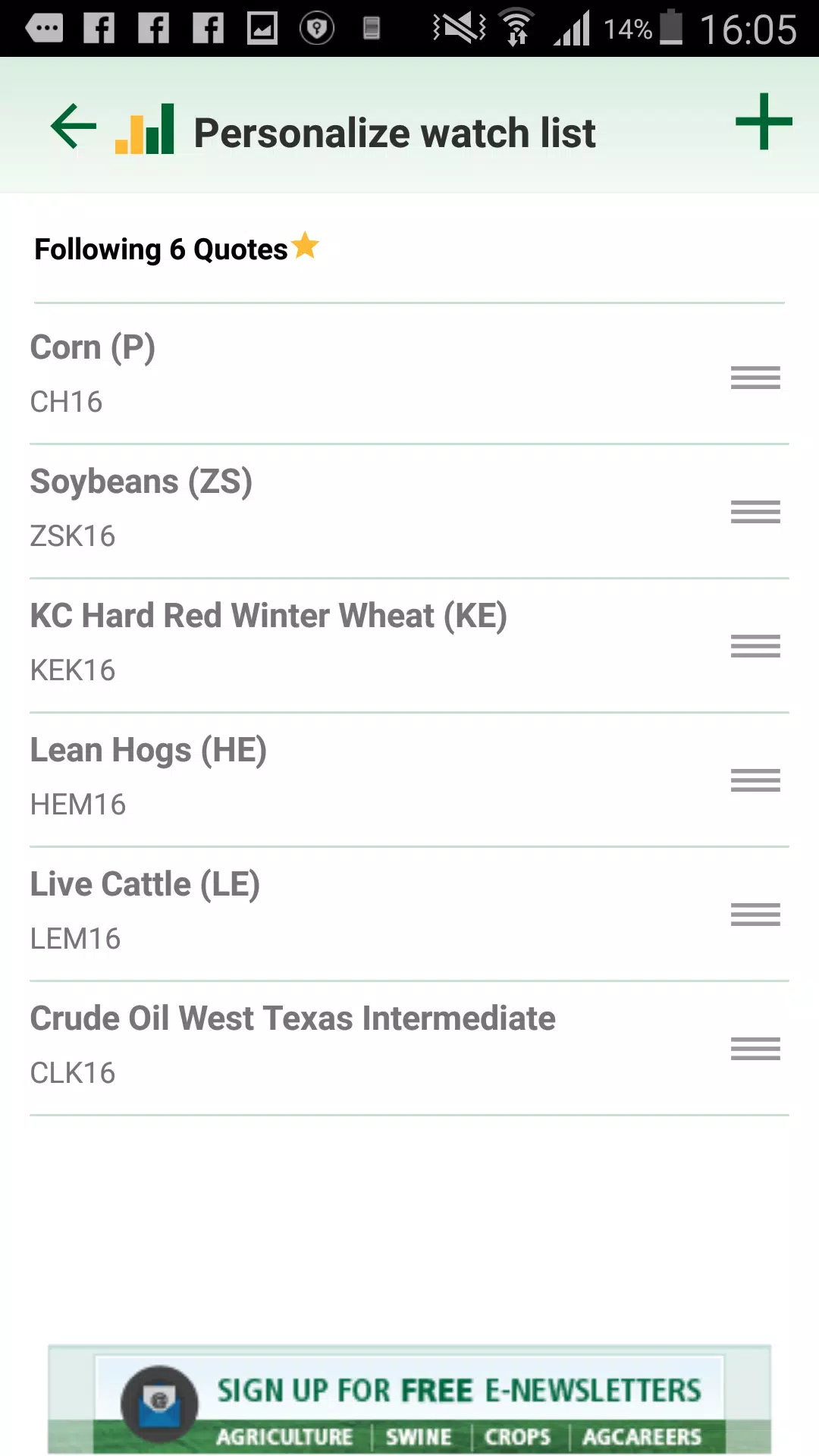
Task: Open the Live Cattle (LE) row
Action: 409,914
